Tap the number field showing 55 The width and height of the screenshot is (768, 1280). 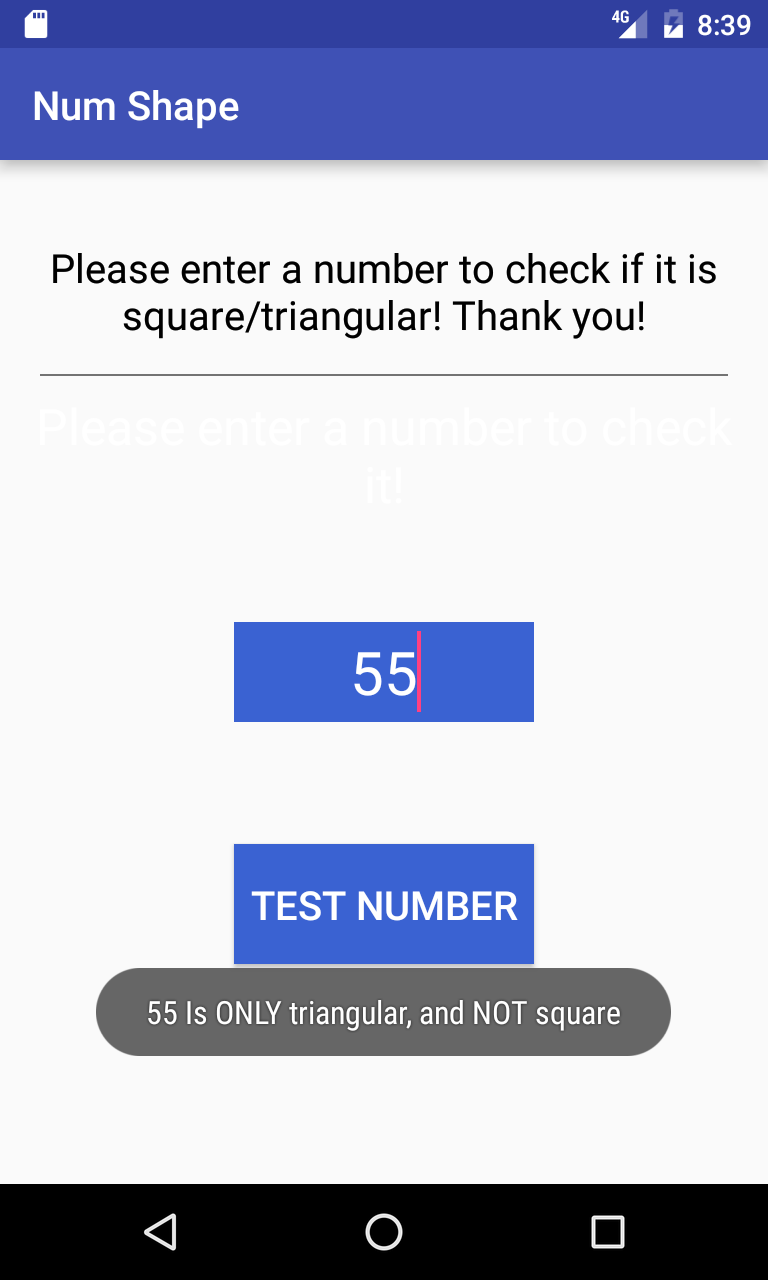tap(384, 672)
